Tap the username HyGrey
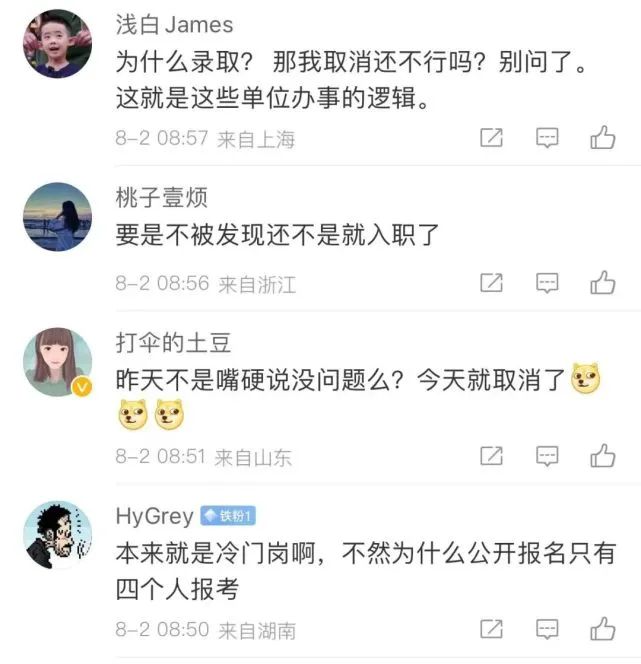Screen dimensions: 641x664 [154, 516]
